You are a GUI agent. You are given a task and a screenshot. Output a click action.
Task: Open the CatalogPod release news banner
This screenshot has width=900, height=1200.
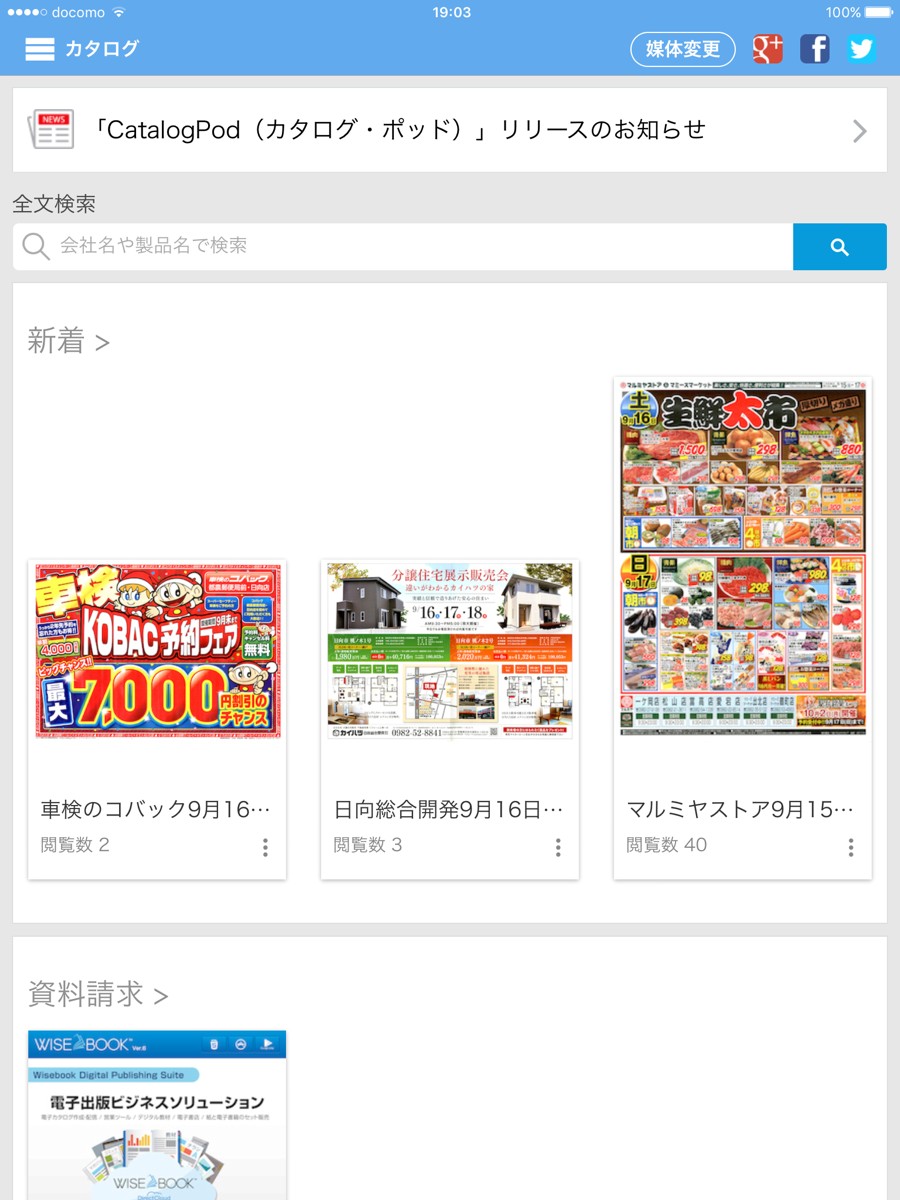click(x=450, y=130)
